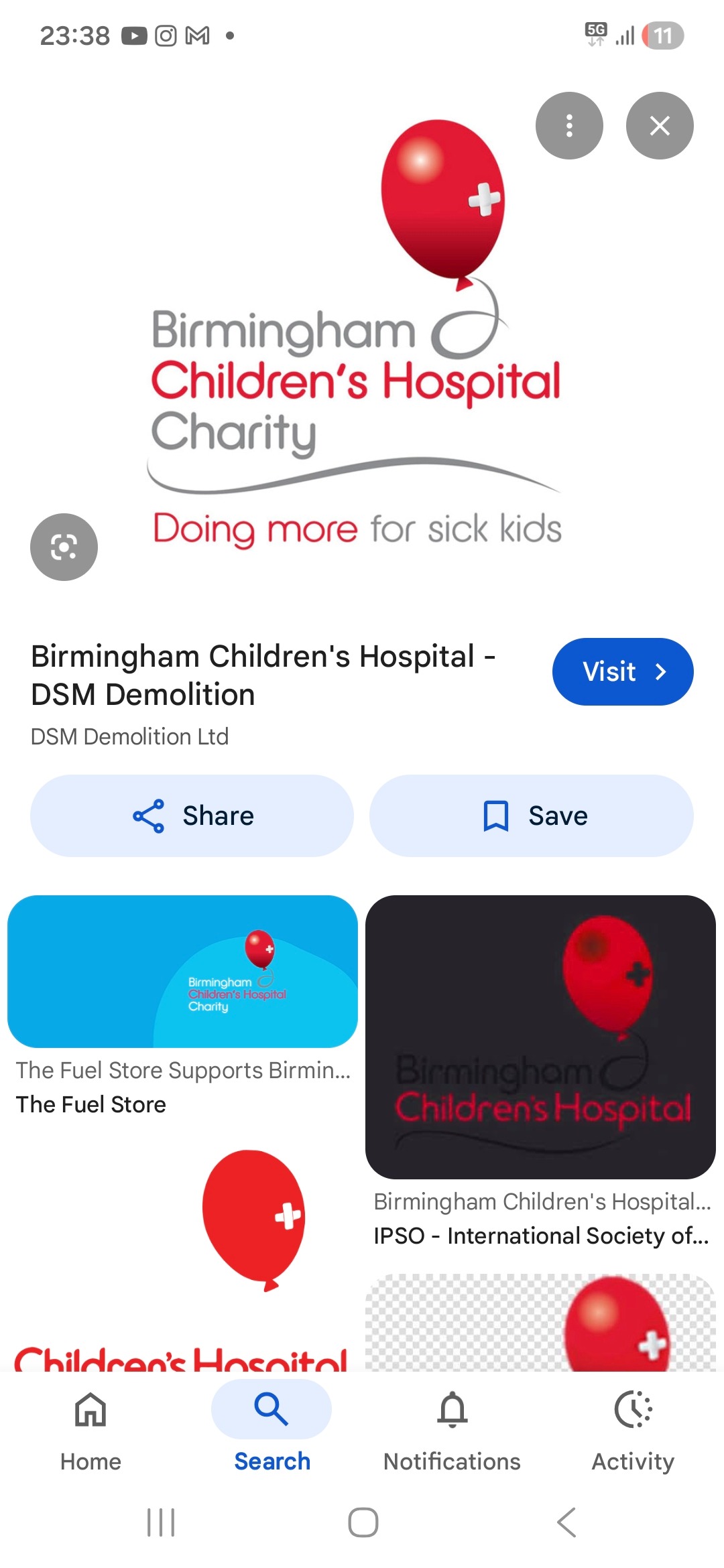Open the main Birmingham Children's Hospital Charity image

tap(355, 335)
